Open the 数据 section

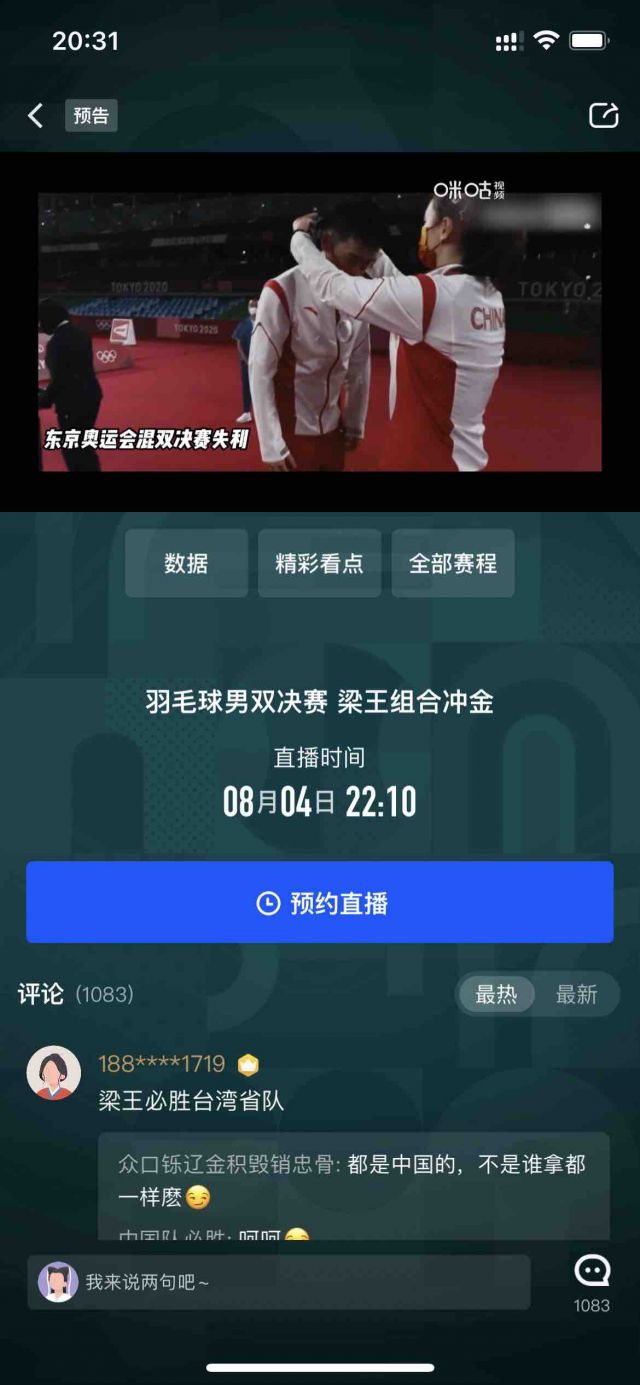coord(186,563)
